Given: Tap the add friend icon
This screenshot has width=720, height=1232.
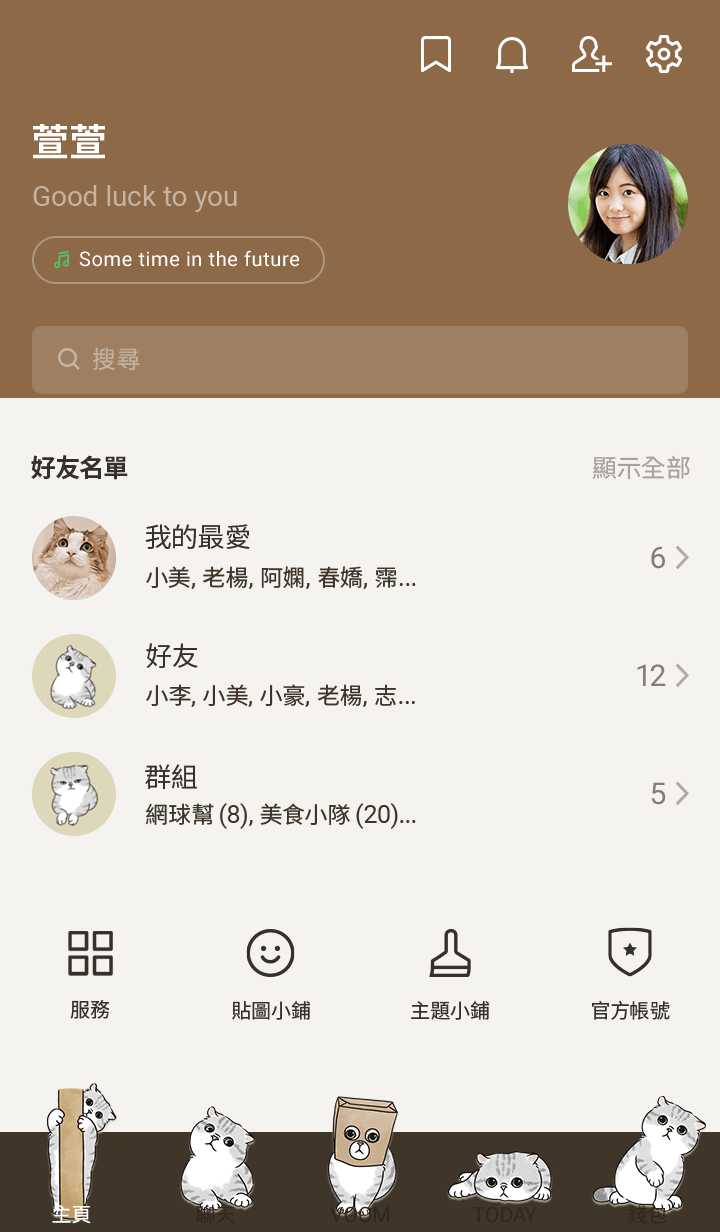Looking at the screenshot, I should 590,55.
